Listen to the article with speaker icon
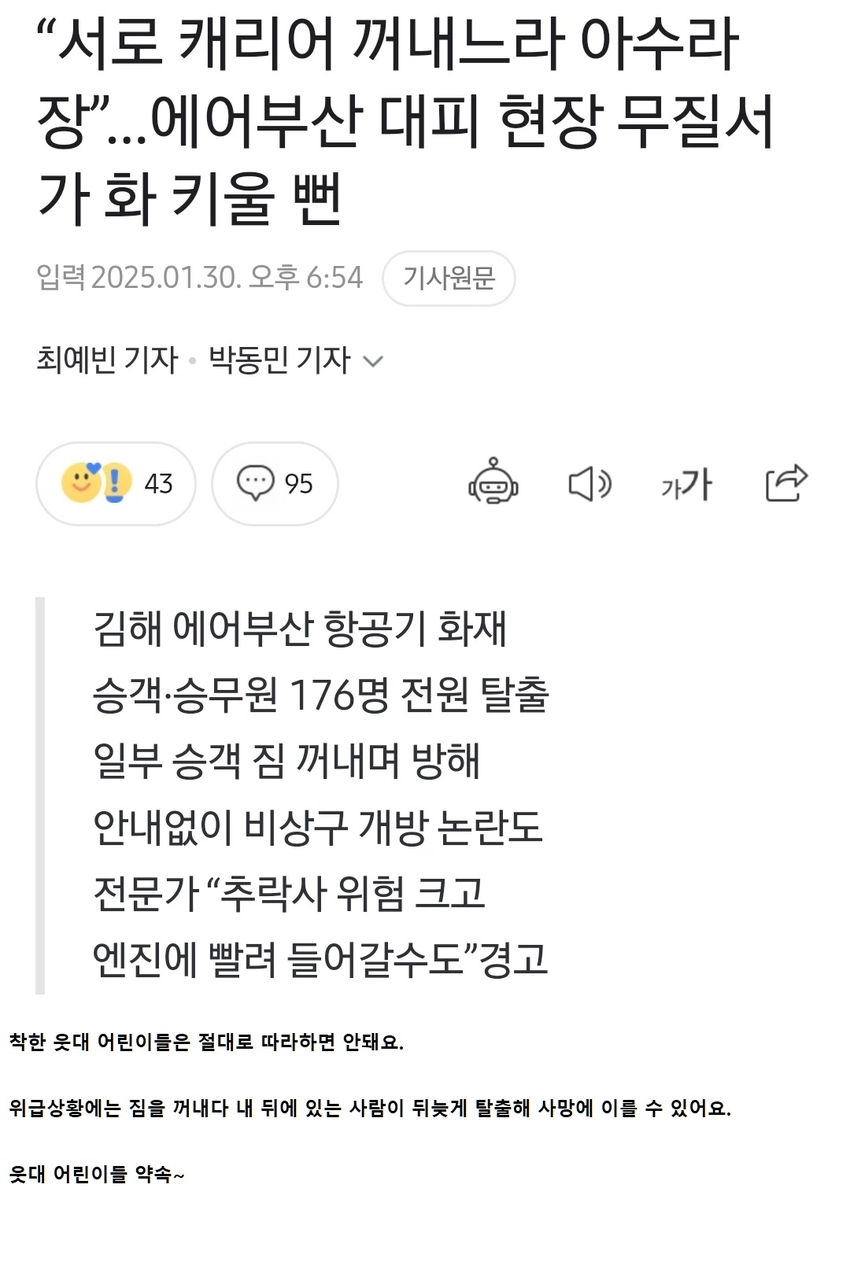The height and width of the screenshot is (1273, 850). click(589, 485)
